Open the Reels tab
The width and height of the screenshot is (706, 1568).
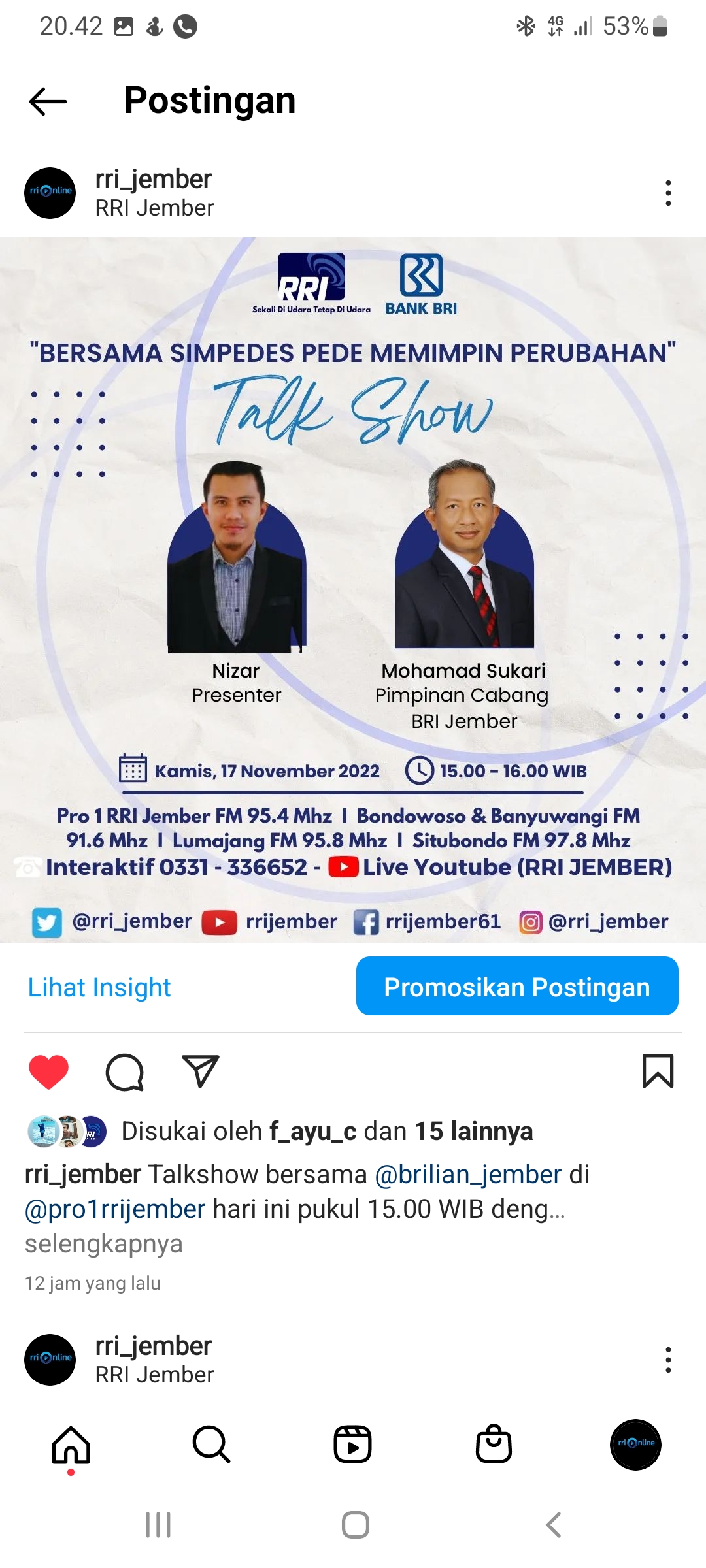(x=353, y=1445)
